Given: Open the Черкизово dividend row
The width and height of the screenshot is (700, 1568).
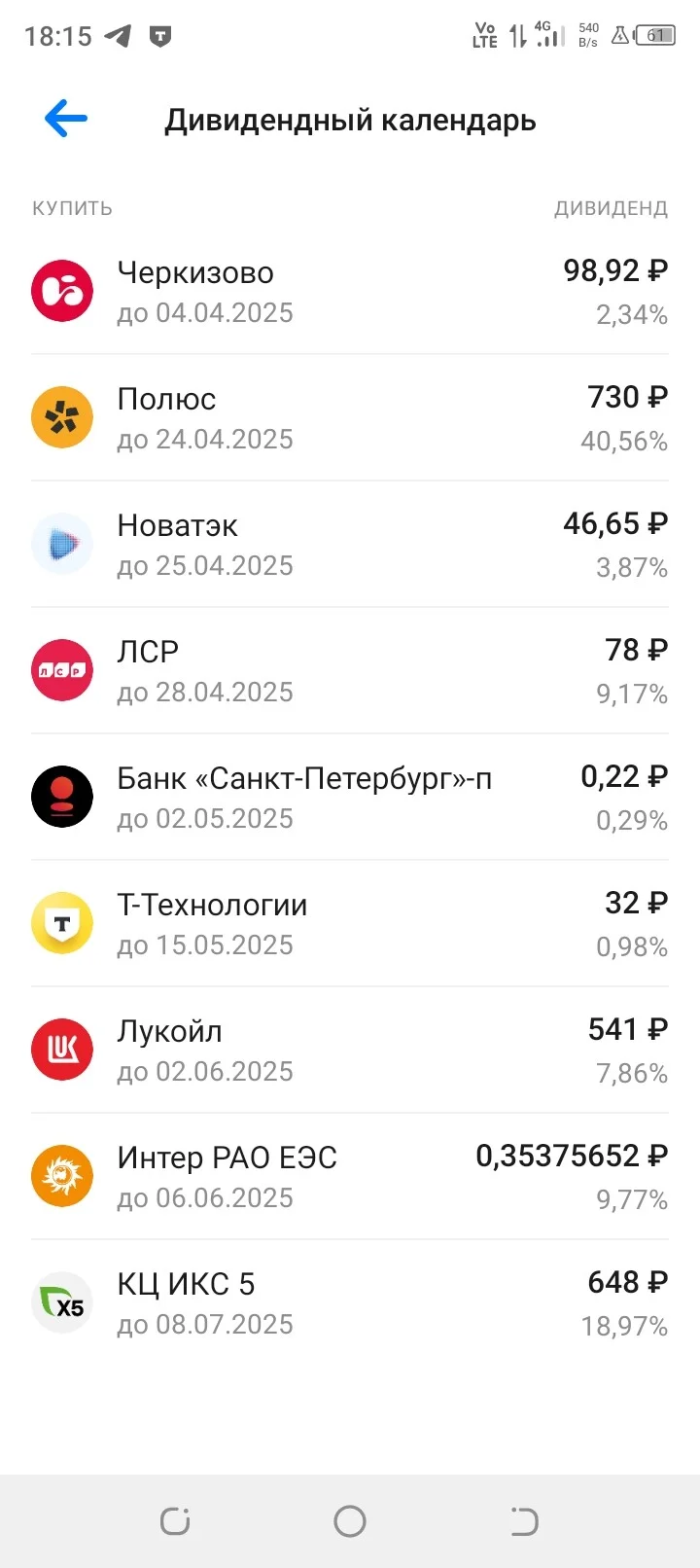Looking at the screenshot, I should click(x=350, y=291).
